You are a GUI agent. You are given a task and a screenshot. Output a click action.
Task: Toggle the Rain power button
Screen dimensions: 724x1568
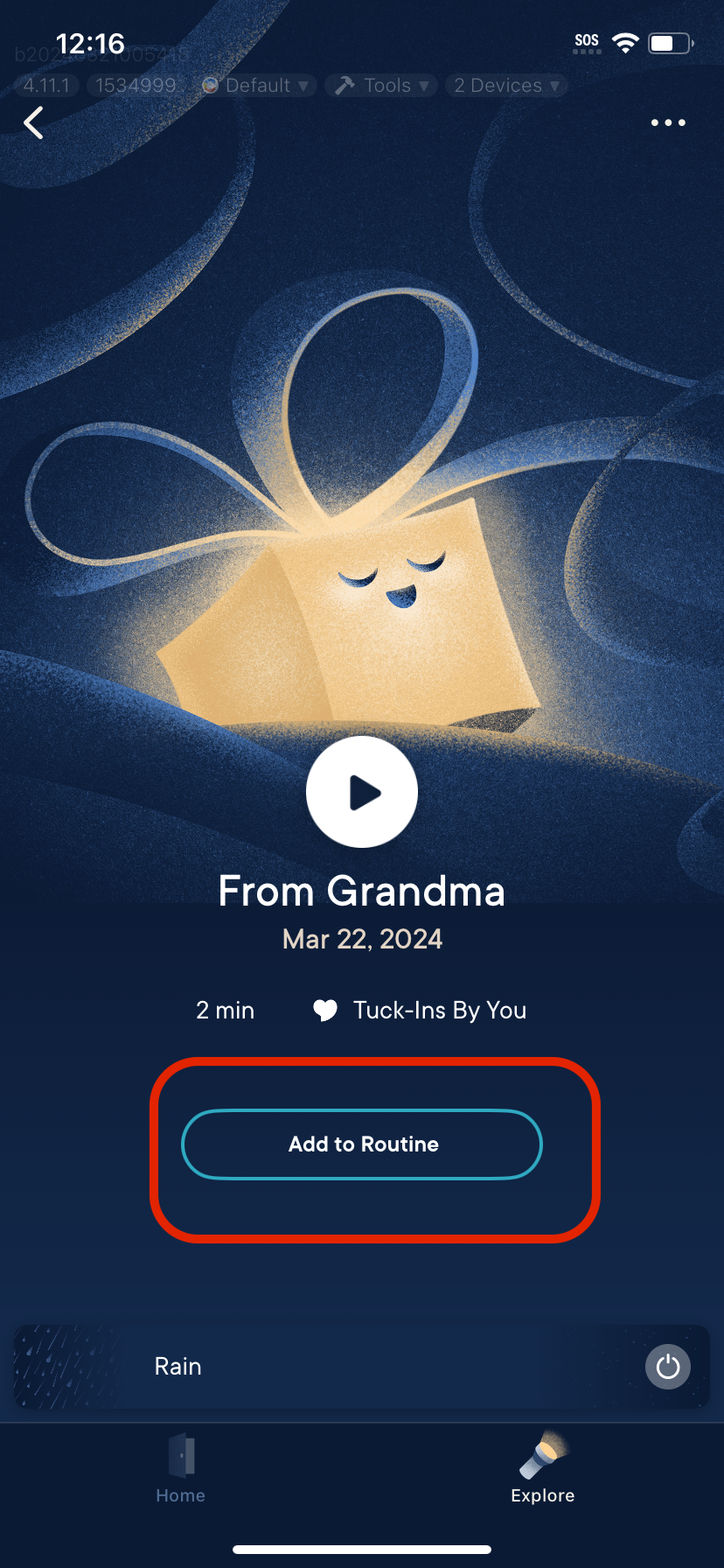[668, 1367]
